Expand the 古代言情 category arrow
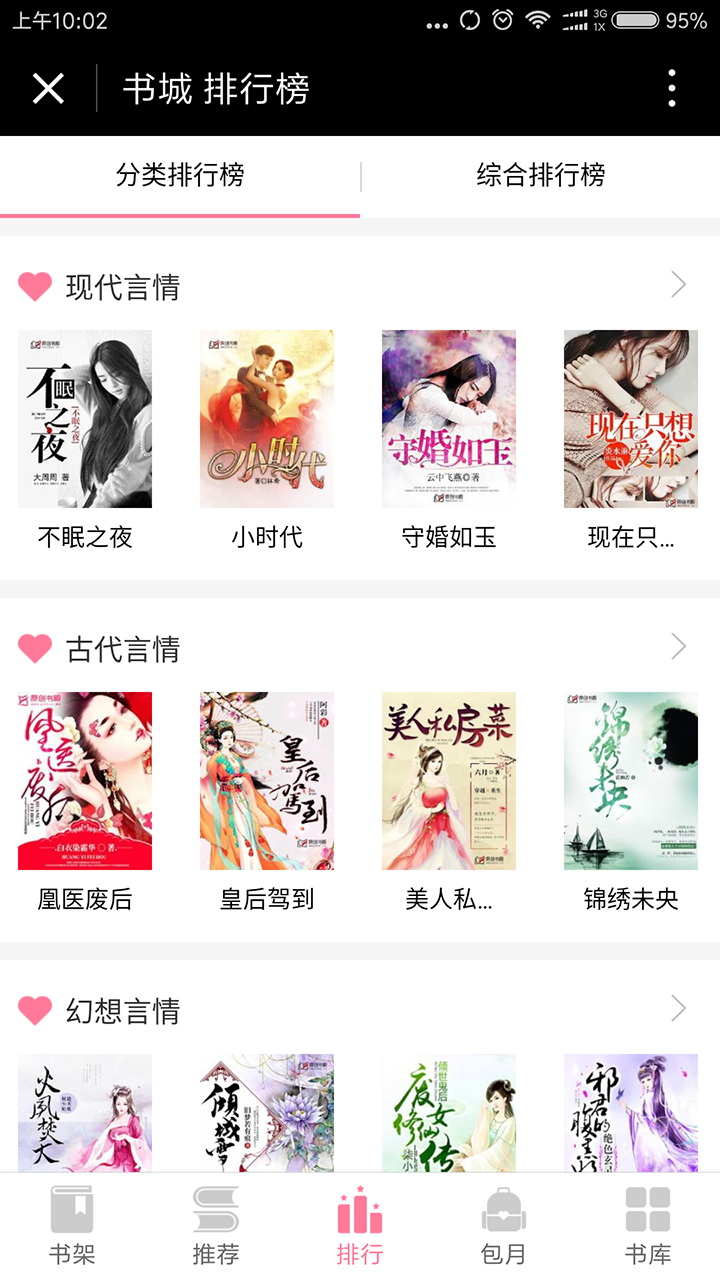This screenshot has height=1280, width=720. 679,647
